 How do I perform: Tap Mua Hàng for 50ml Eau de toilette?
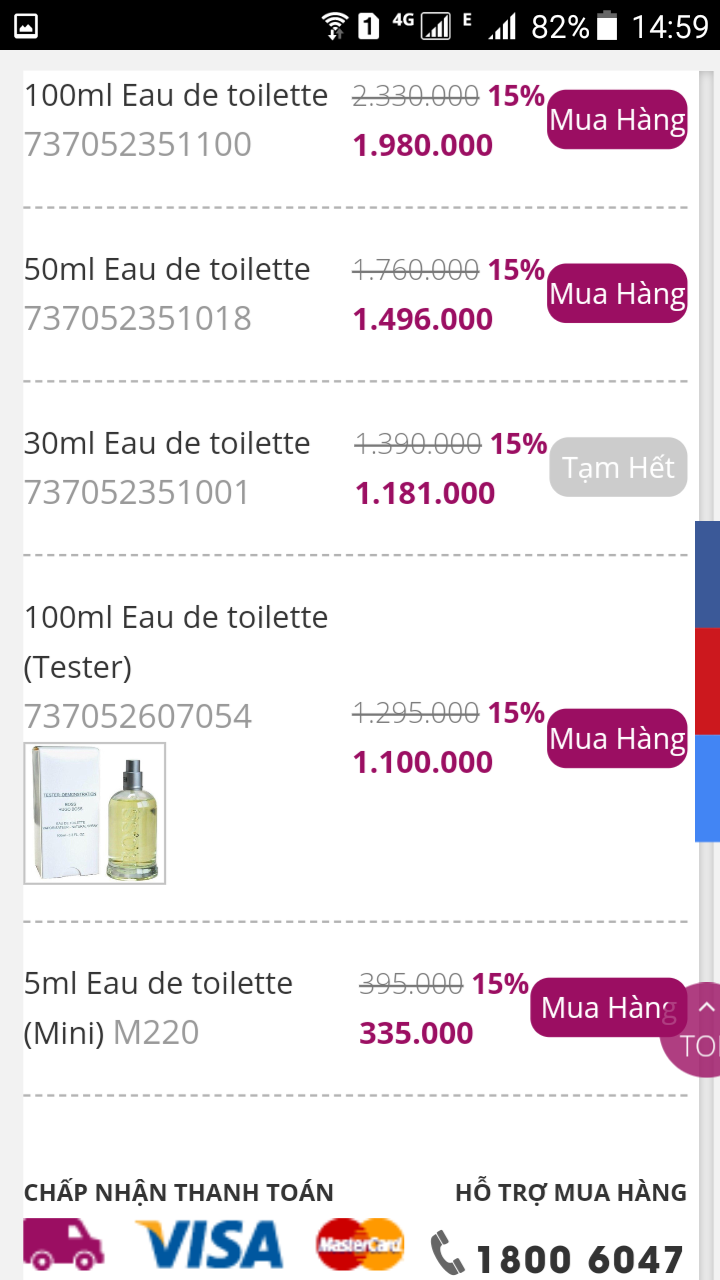tap(617, 294)
